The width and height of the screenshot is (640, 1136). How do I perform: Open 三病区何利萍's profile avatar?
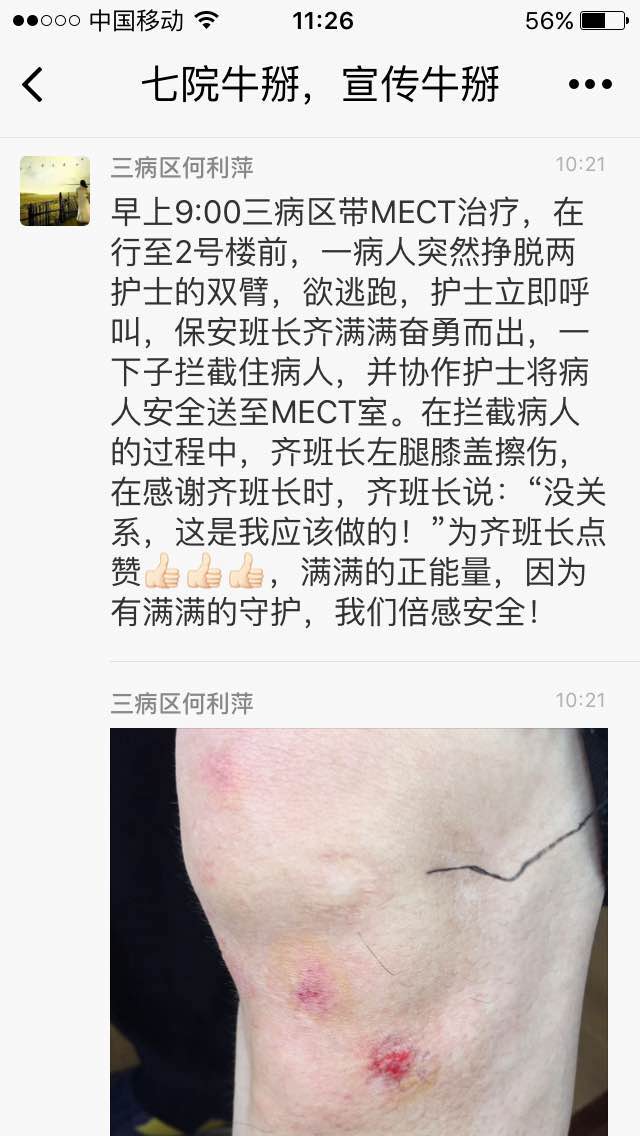55,190
